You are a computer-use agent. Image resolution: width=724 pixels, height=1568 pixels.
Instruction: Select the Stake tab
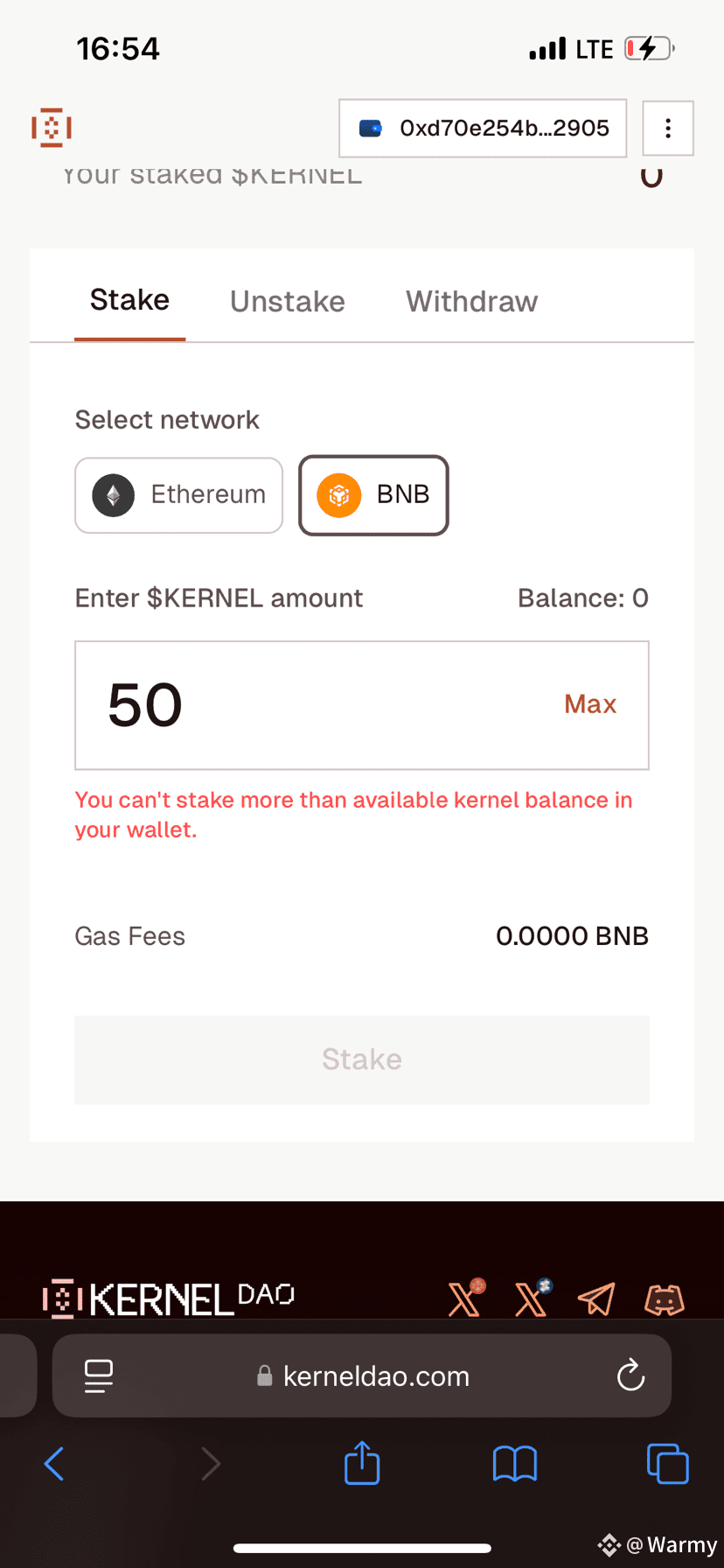tap(129, 300)
